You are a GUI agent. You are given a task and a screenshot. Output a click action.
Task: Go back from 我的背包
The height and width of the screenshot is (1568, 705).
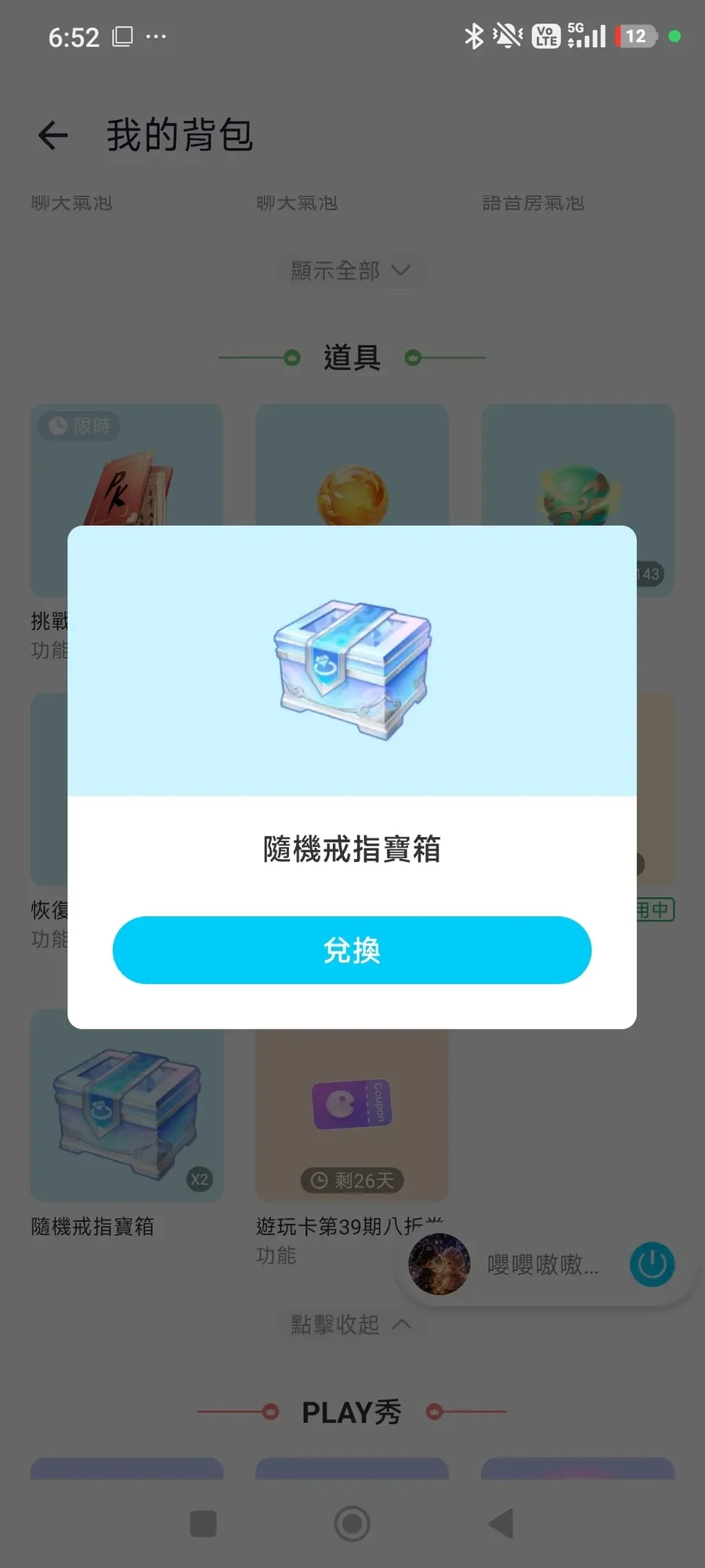tap(53, 136)
